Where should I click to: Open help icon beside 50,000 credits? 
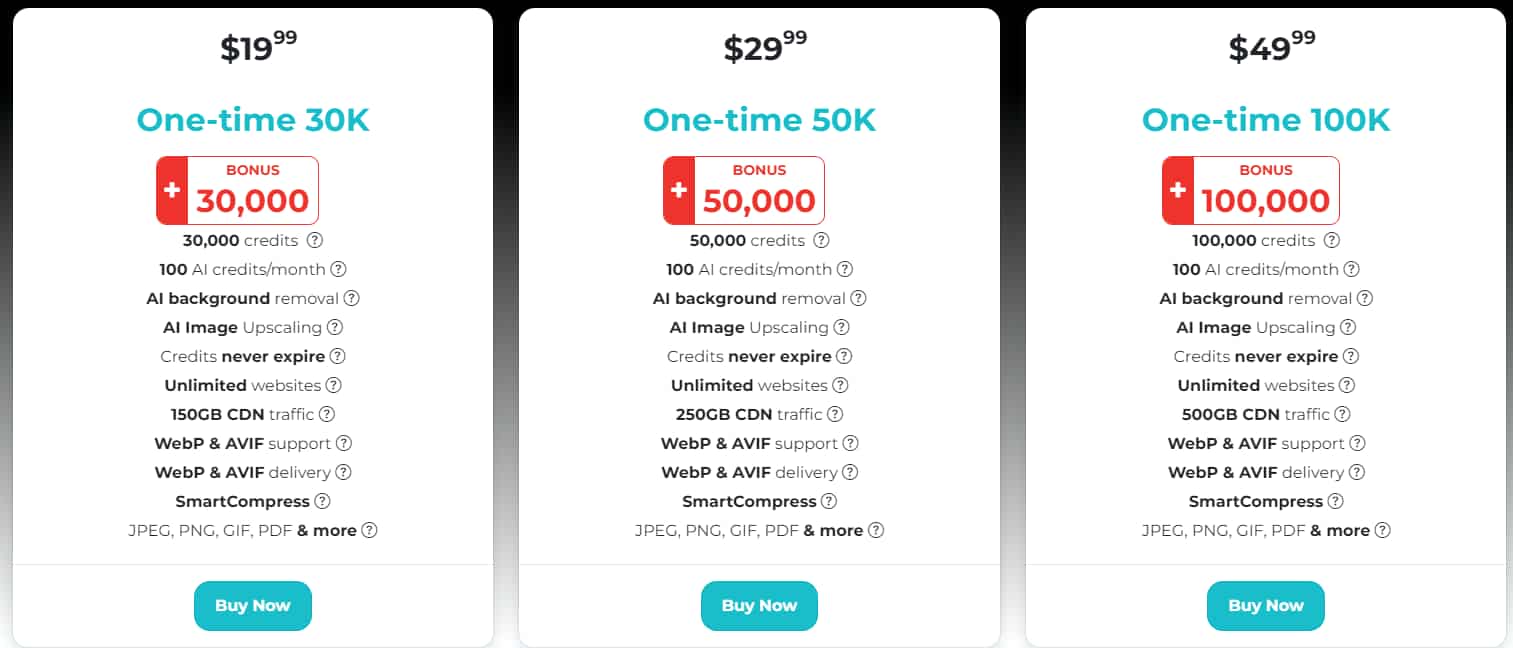(821, 240)
